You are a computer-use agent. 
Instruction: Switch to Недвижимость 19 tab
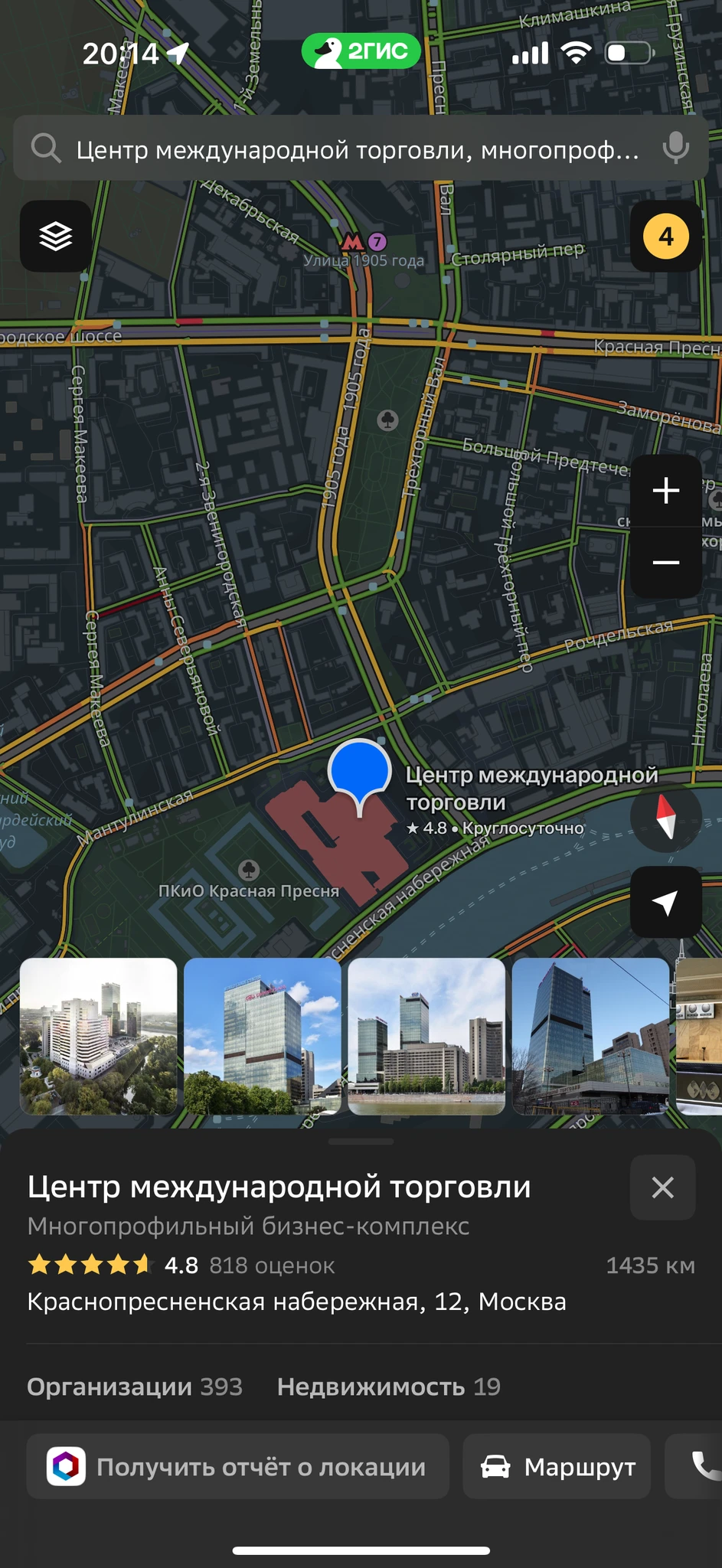tap(388, 1387)
